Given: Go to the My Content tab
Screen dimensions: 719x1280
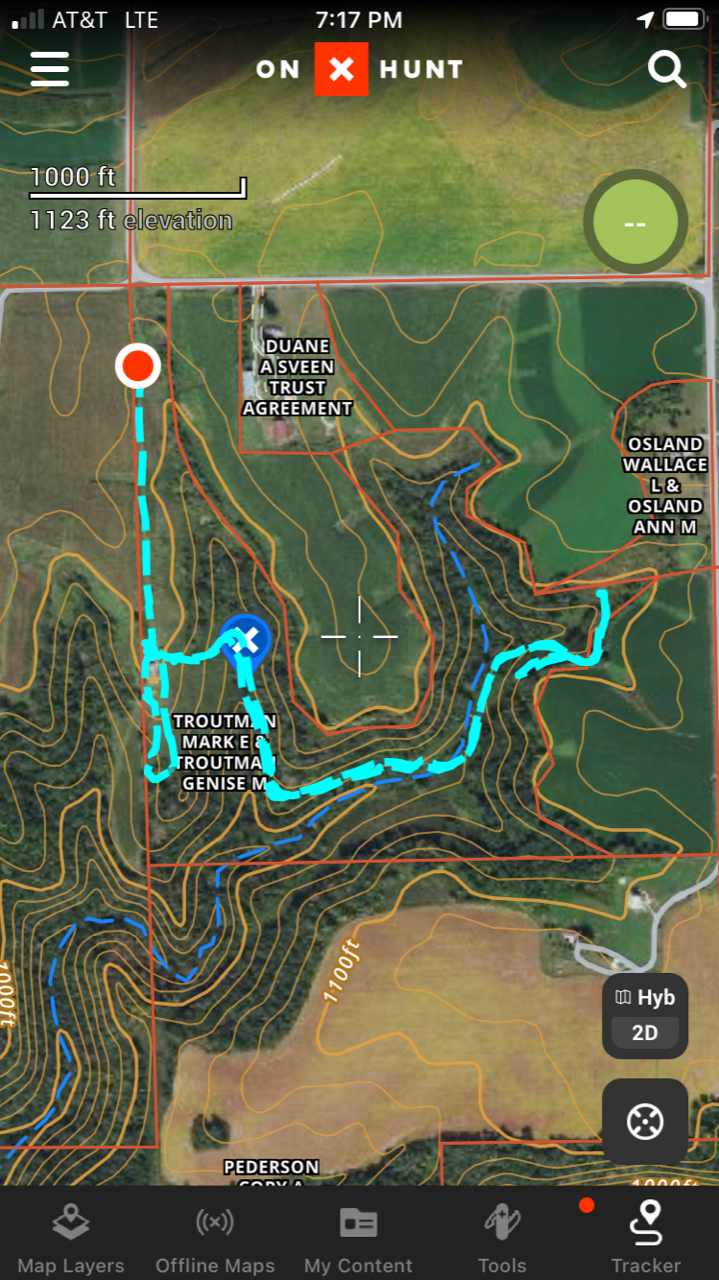Looking at the screenshot, I should point(358,1239).
